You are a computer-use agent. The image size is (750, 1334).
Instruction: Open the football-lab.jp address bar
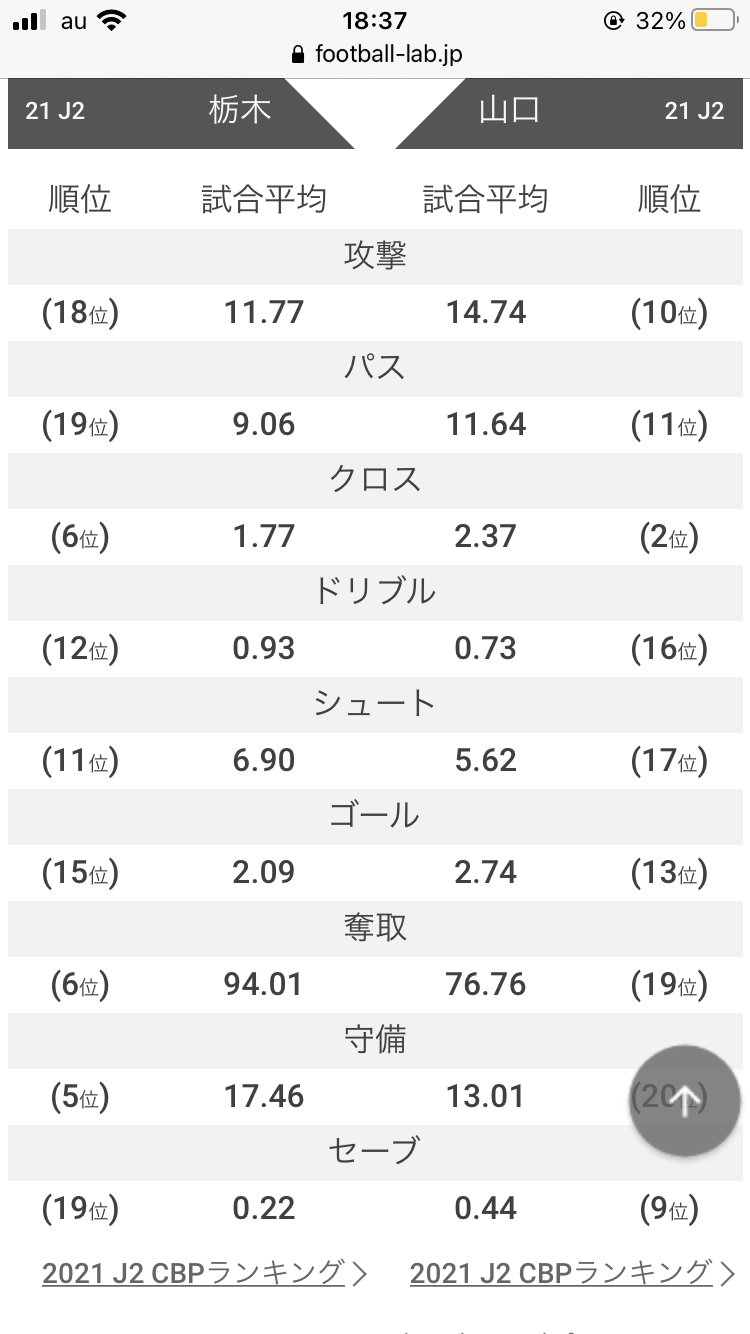pos(376,54)
